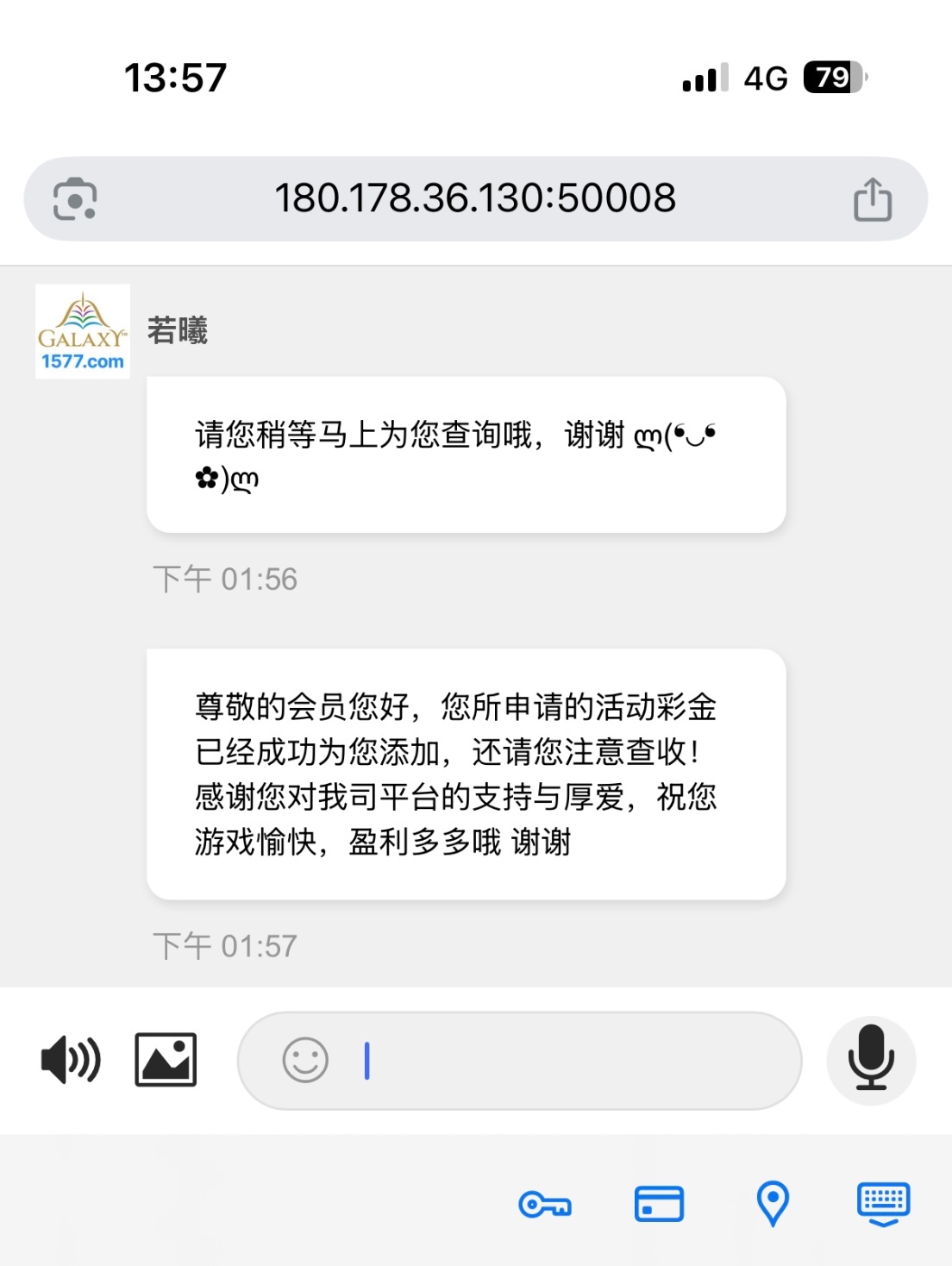This screenshot has width=952, height=1266.
Task: Attach an image with the picture icon
Action: 166,1060
